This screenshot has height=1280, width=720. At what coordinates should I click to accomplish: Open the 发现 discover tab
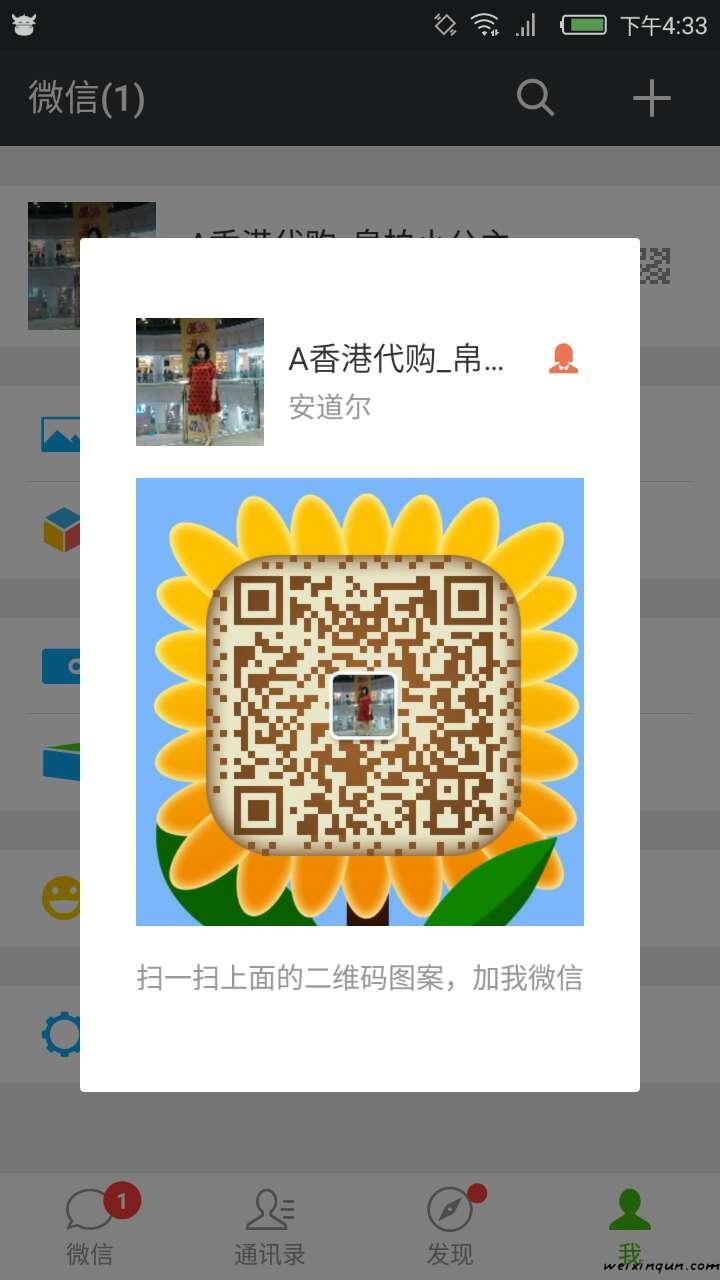pyautogui.click(x=450, y=1226)
